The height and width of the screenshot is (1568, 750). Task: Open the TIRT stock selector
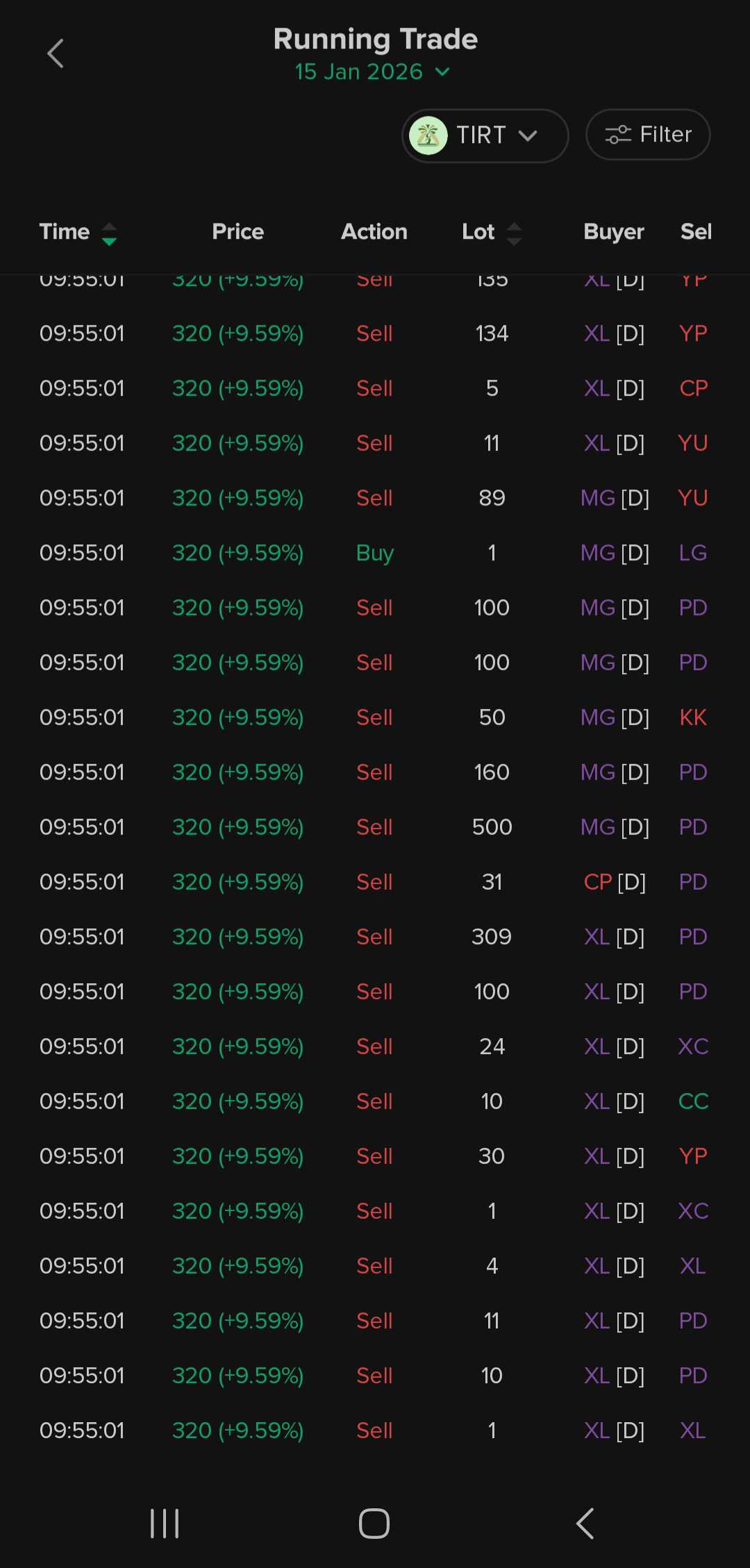click(x=485, y=135)
